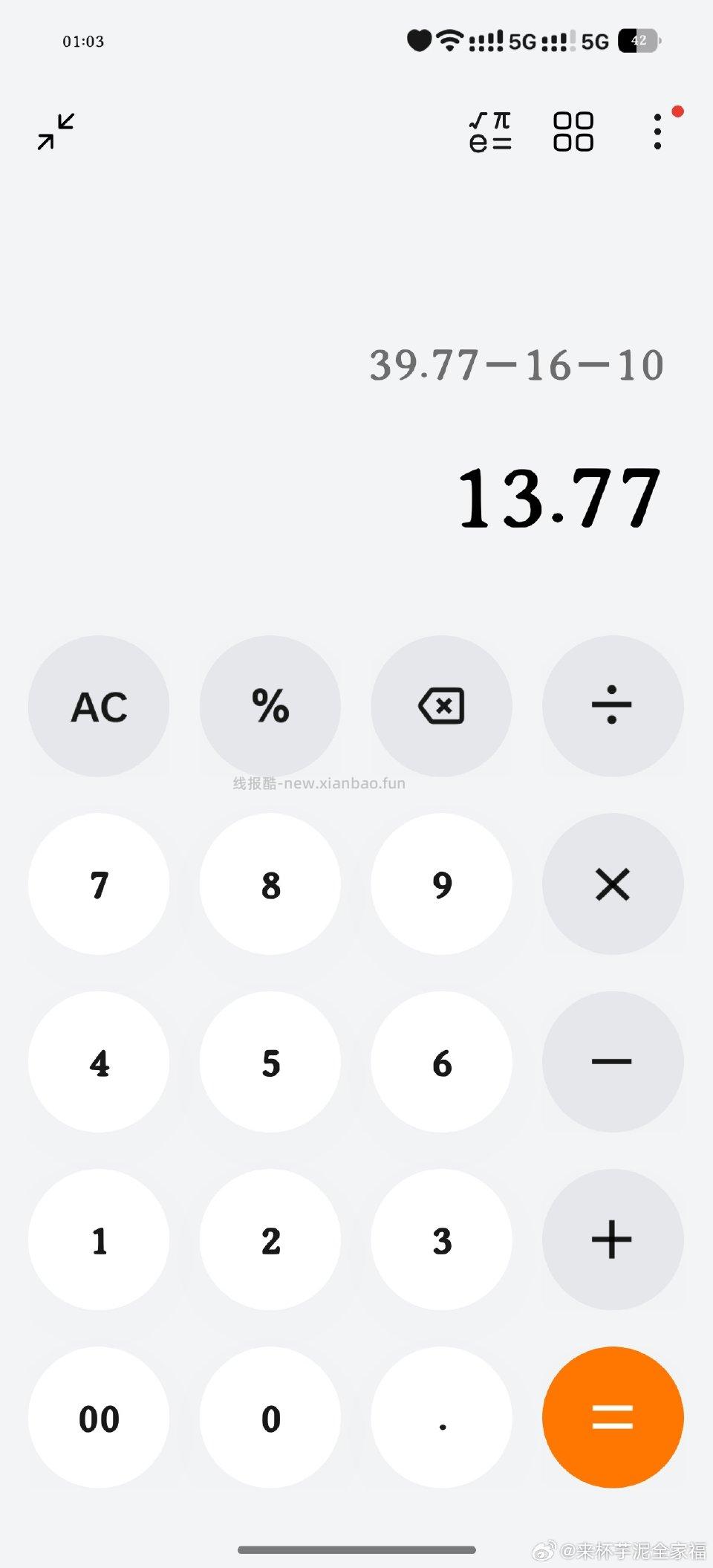Image resolution: width=713 pixels, height=1568 pixels.
Task: Open the scientific calculator mode
Action: point(490,132)
